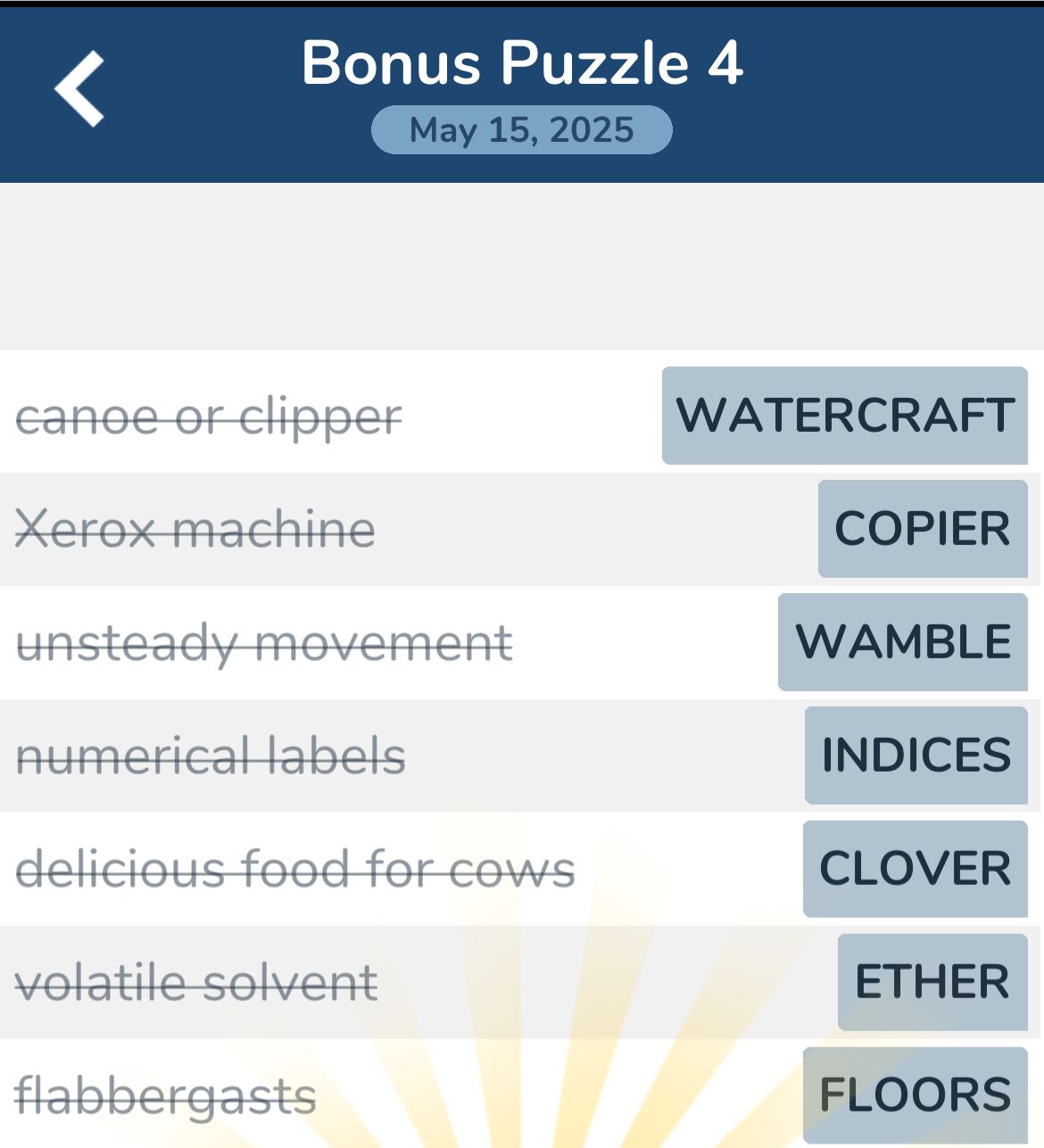Select the ETHER answer tile
This screenshot has width=1044, height=1148.
click(931, 981)
